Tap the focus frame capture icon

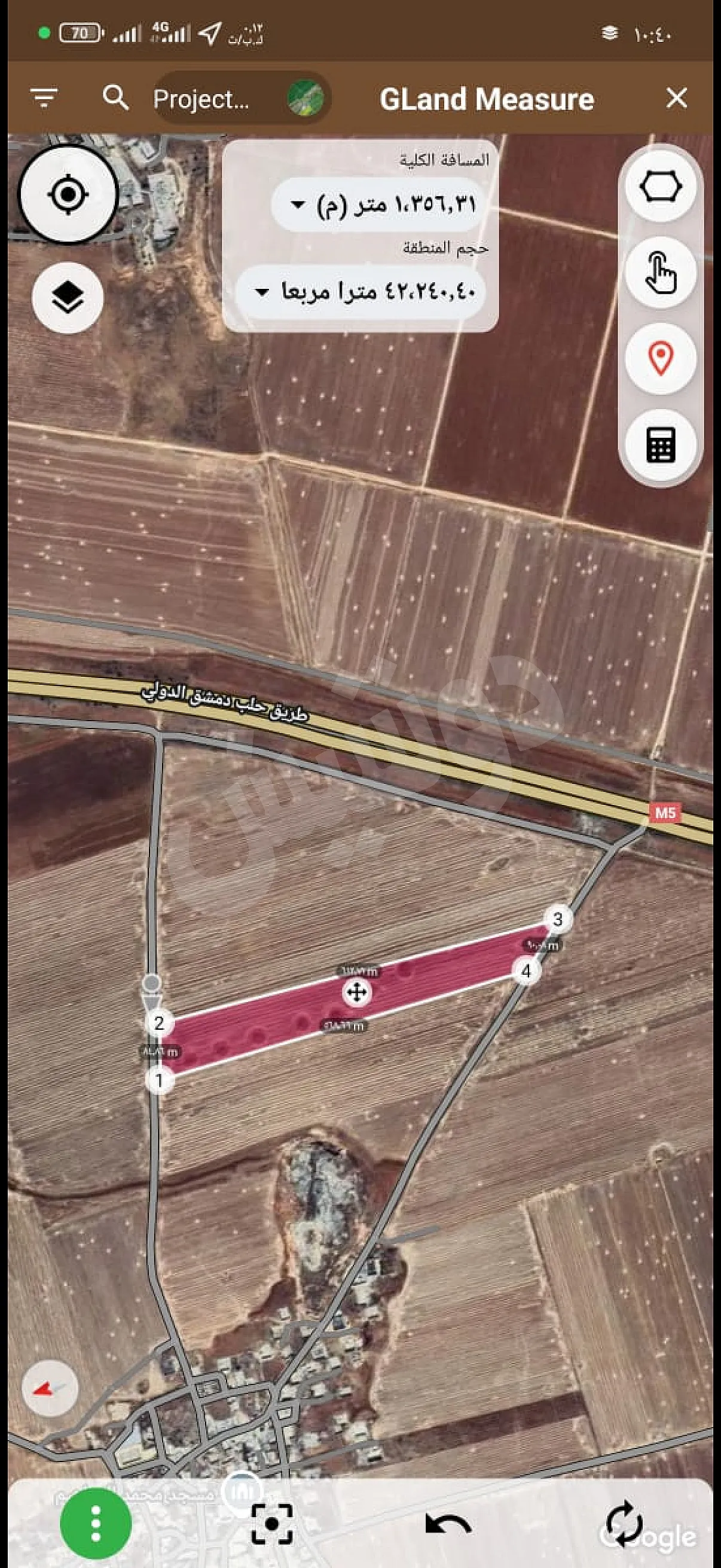click(x=272, y=1523)
